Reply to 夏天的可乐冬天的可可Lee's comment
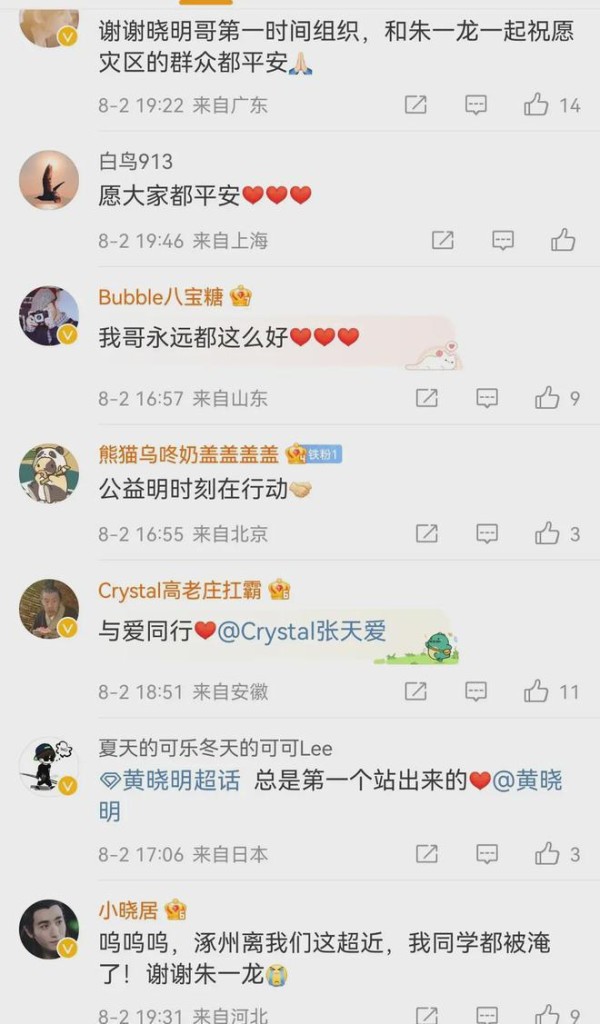Viewport: 600px width, 1024px height. tap(487, 854)
